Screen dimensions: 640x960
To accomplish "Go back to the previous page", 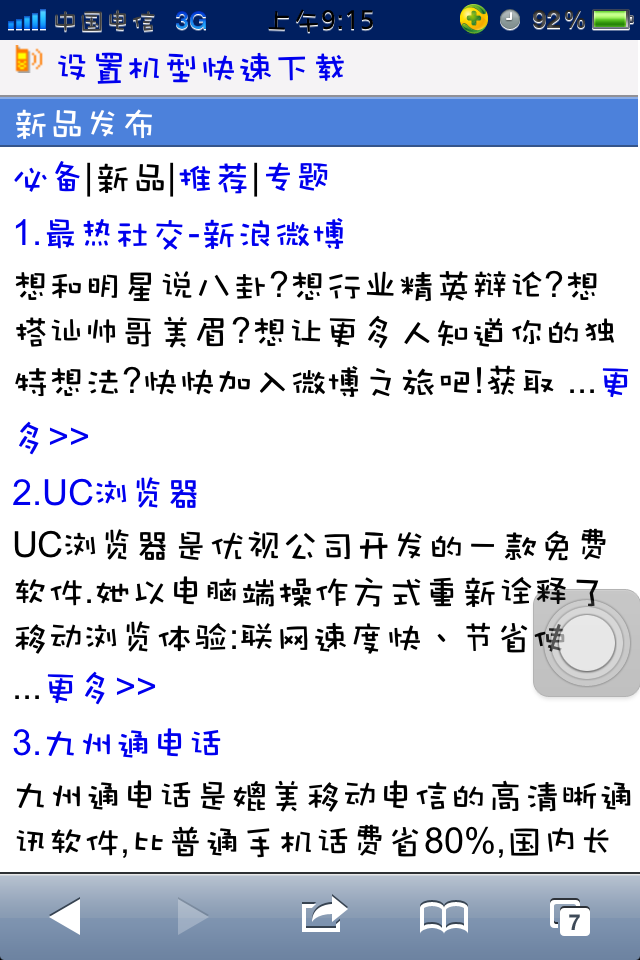I will (65, 916).
